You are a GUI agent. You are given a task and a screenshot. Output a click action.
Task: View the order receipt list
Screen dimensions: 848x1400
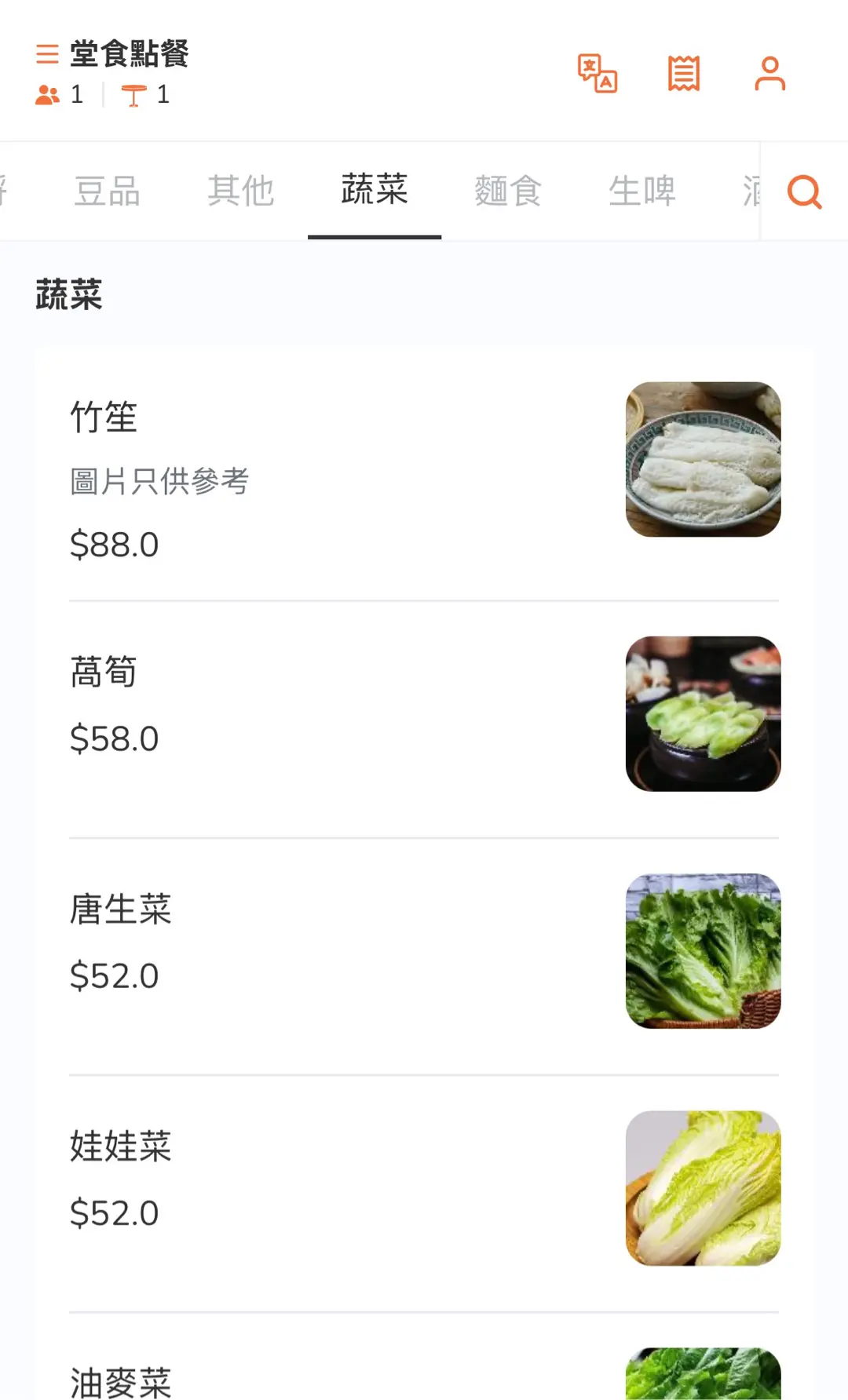[684, 74]
